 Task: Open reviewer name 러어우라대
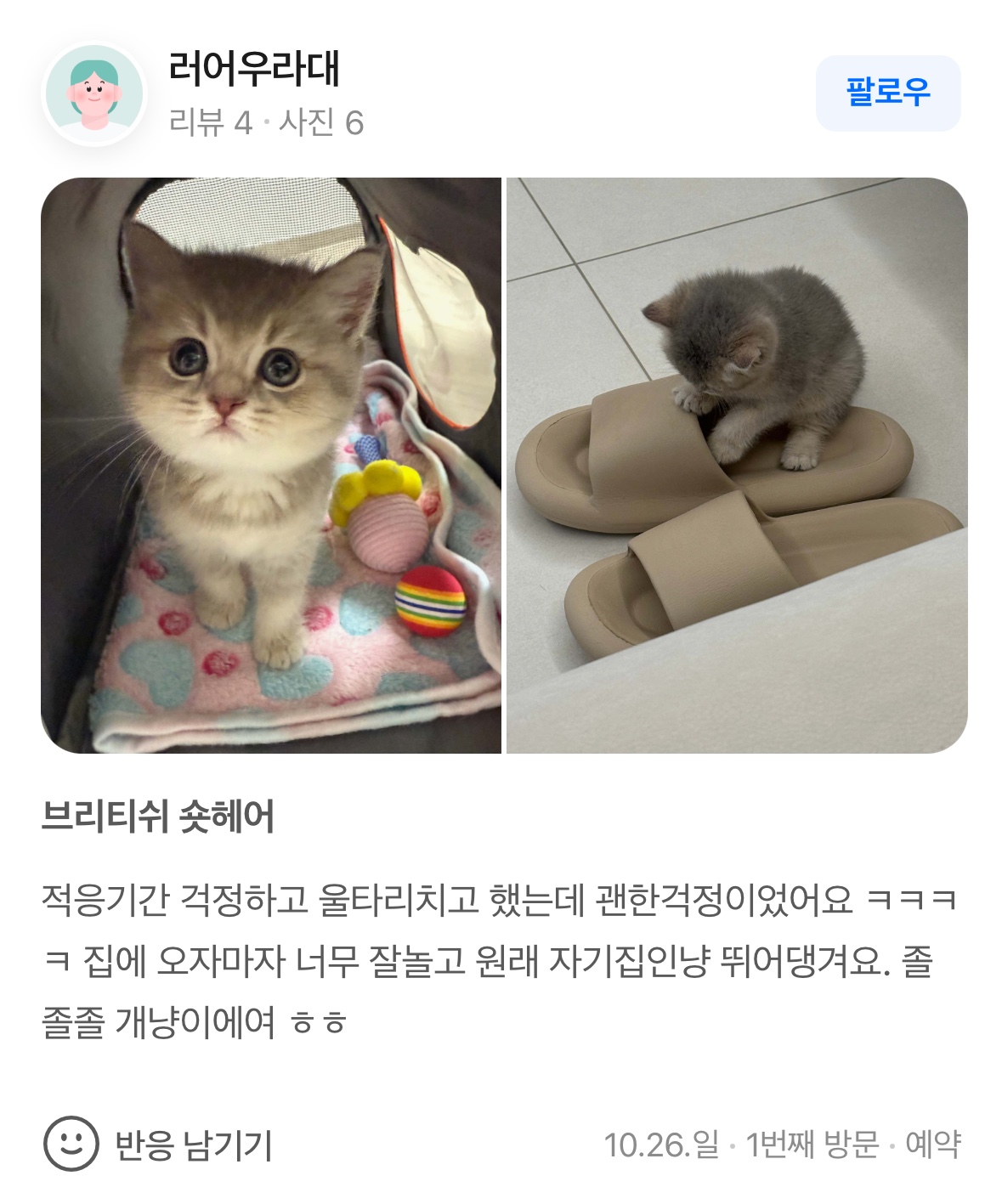coord(254,69)
